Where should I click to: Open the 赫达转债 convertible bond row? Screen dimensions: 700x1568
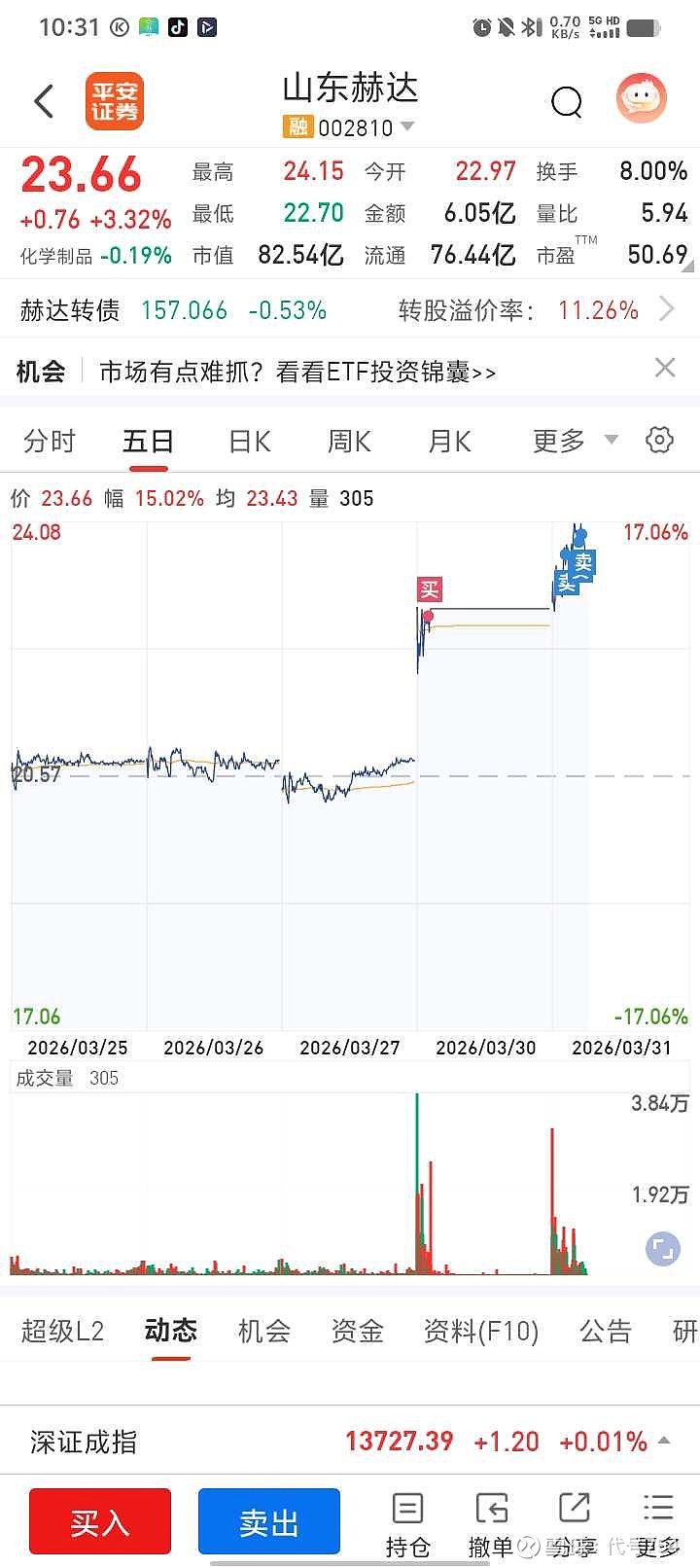point(350,310)
